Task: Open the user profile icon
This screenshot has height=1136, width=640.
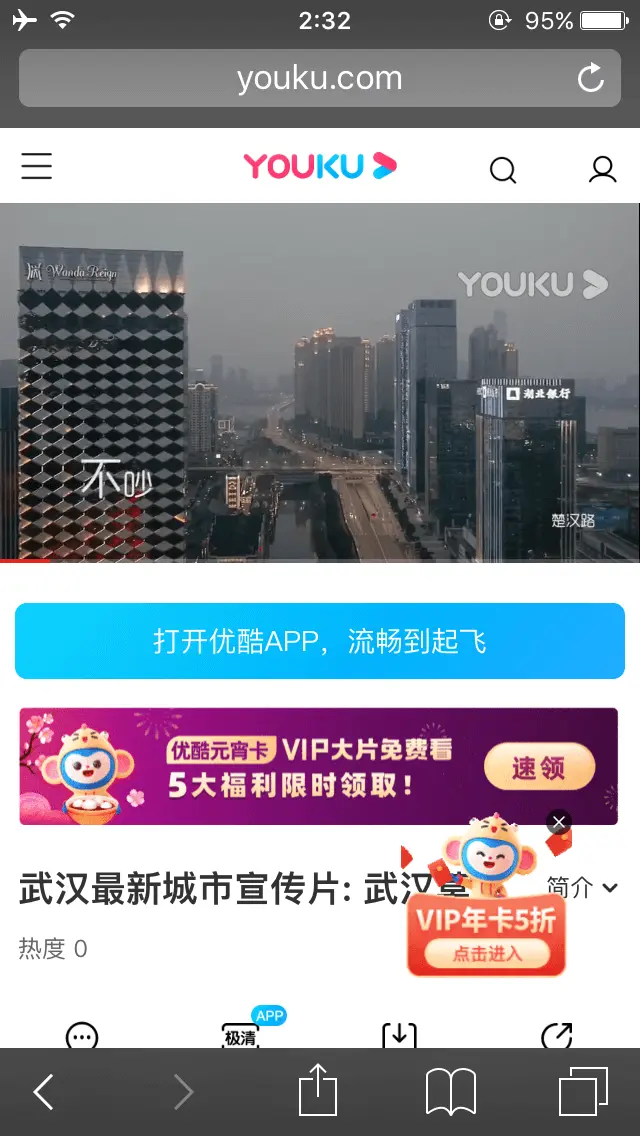Action: pyautogui.click(x=602, y=169)
